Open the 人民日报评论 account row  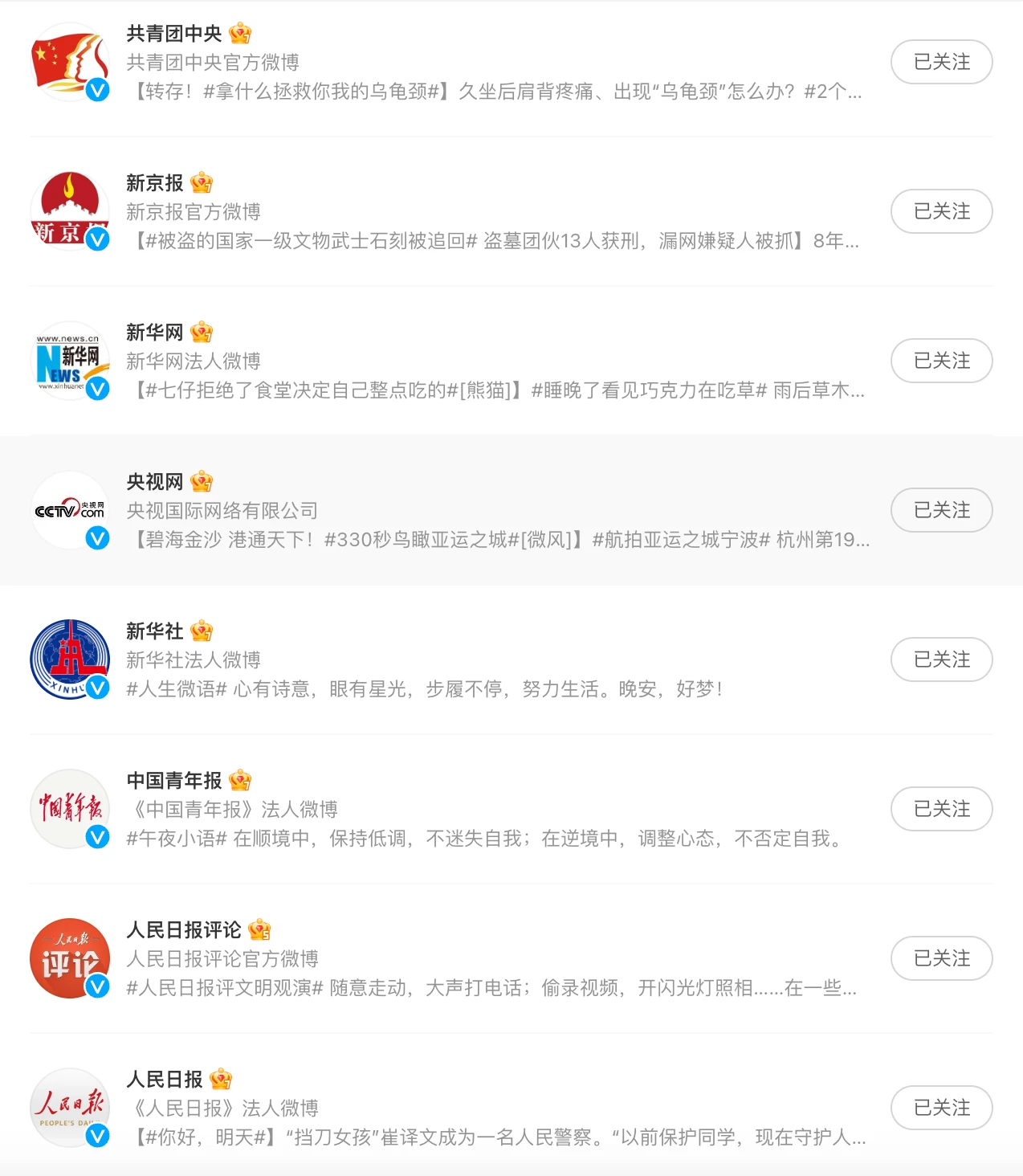482,959
